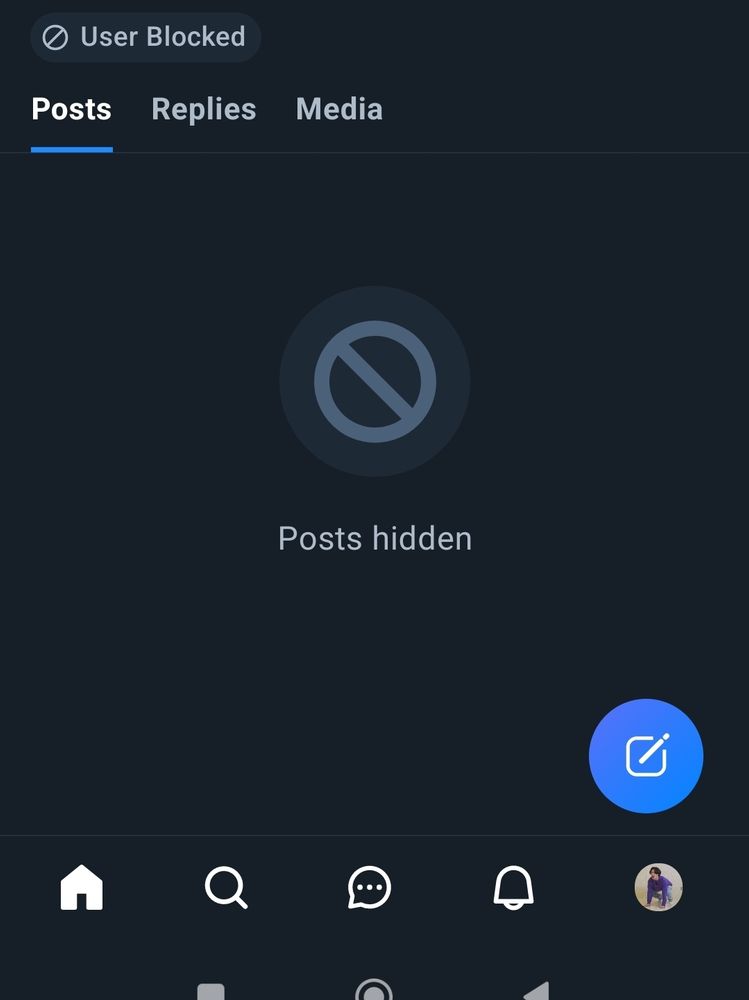
Task: Open the chat messages tab
Action: coord(369,887)
